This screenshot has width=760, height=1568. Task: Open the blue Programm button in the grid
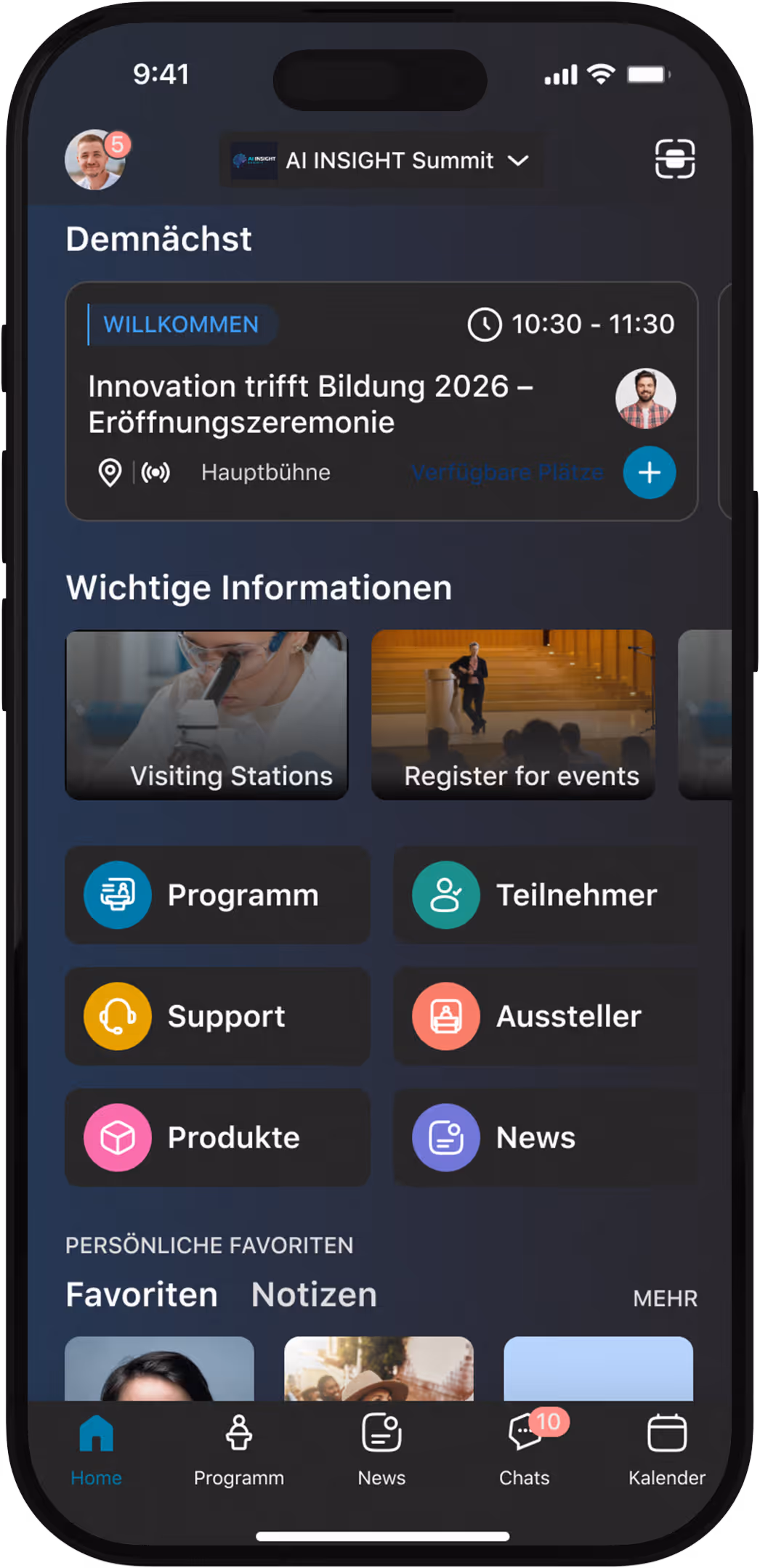(217, 895)
